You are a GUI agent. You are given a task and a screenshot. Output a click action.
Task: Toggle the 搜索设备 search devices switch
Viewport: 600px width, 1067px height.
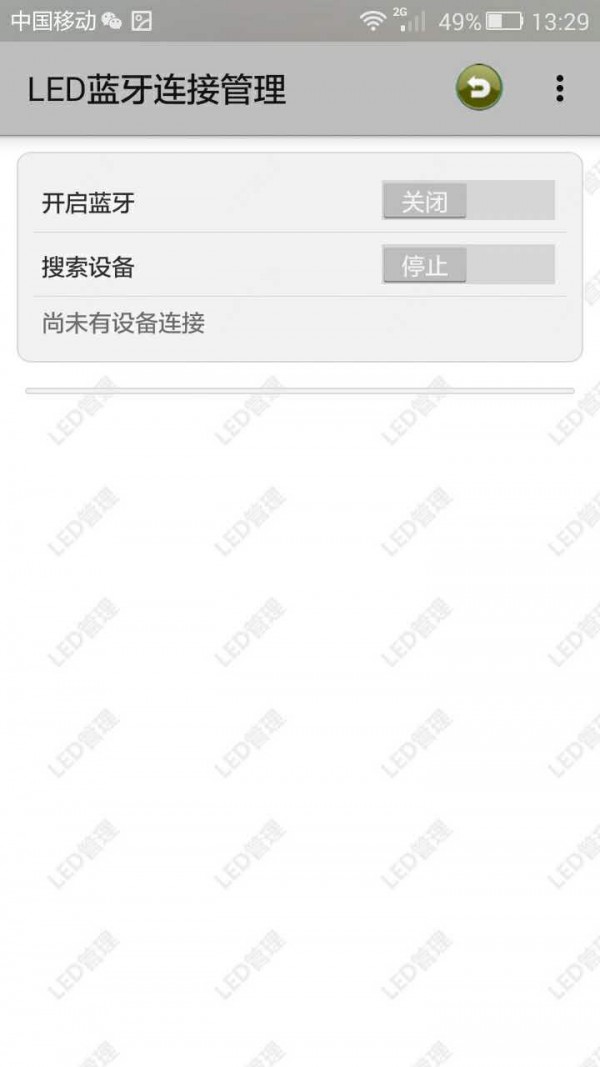pos(468,265)
